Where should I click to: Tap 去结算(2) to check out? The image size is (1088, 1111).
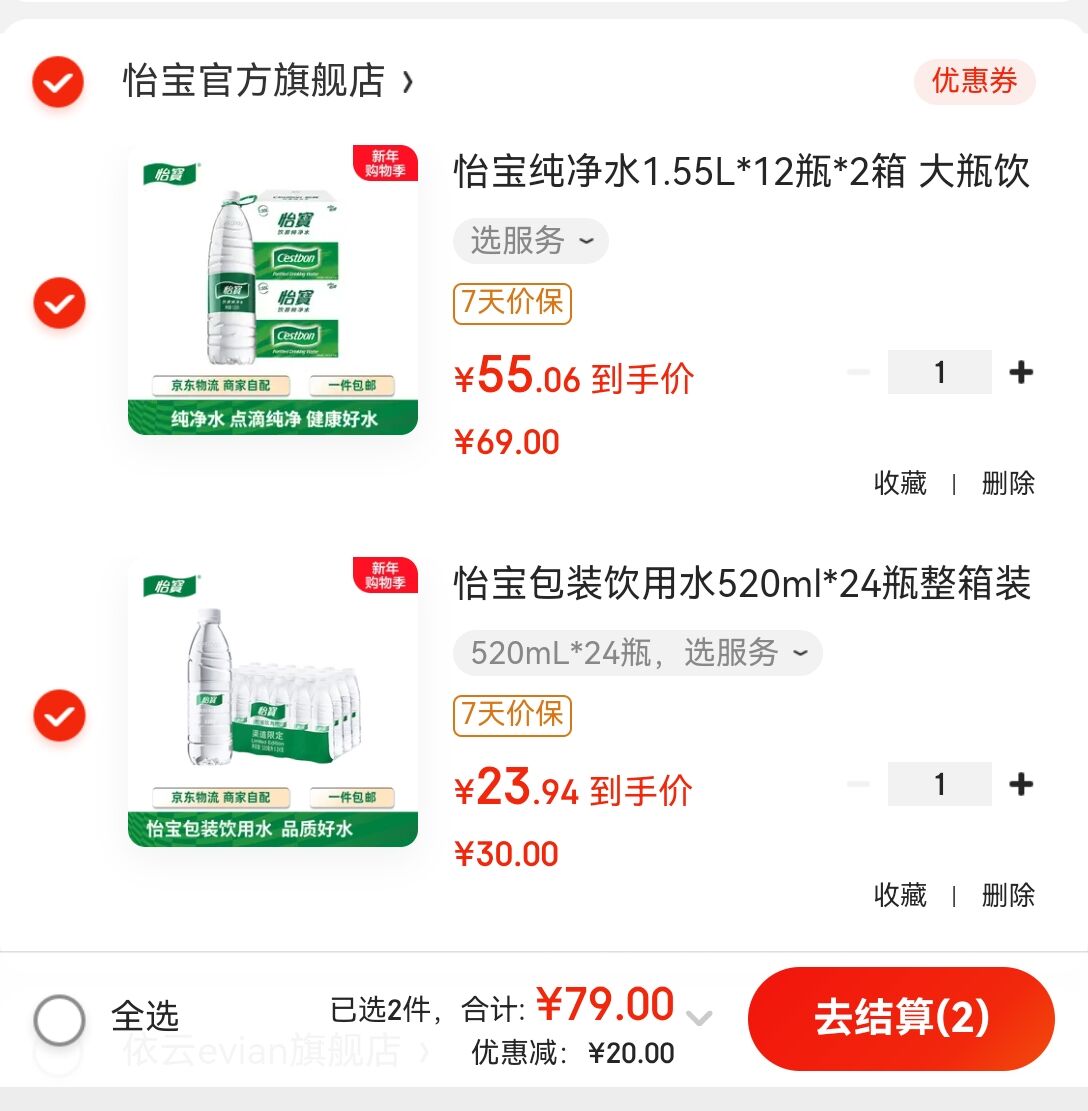click(x=901, y=1019)
